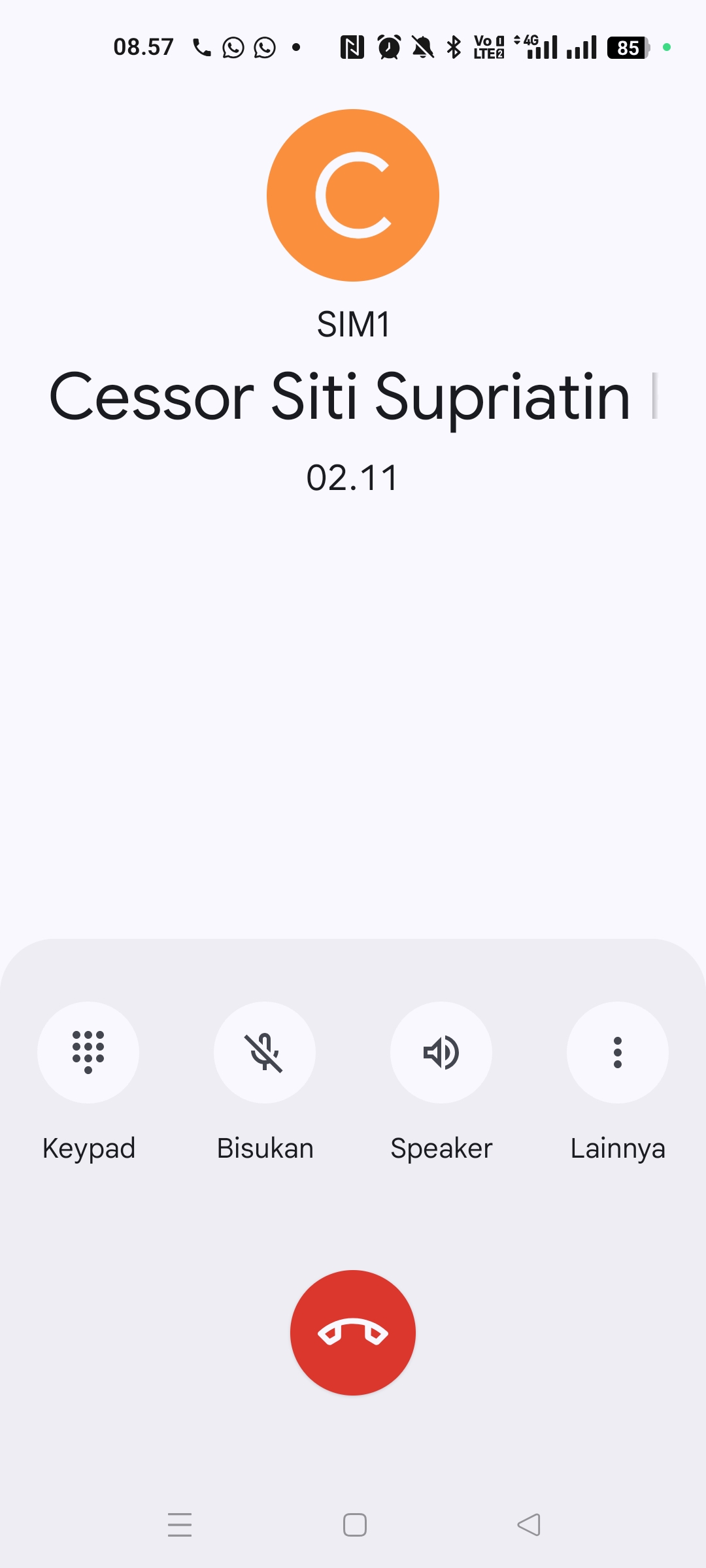Open the dial Keypad
This screenshot has height=1568, width=706.
(x=88, y=1053)
